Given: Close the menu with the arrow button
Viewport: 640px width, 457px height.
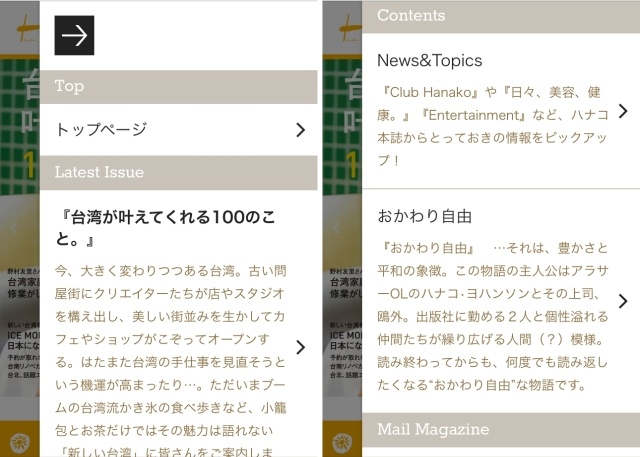Looking at the screenshot, I should [x=74, y=35].
